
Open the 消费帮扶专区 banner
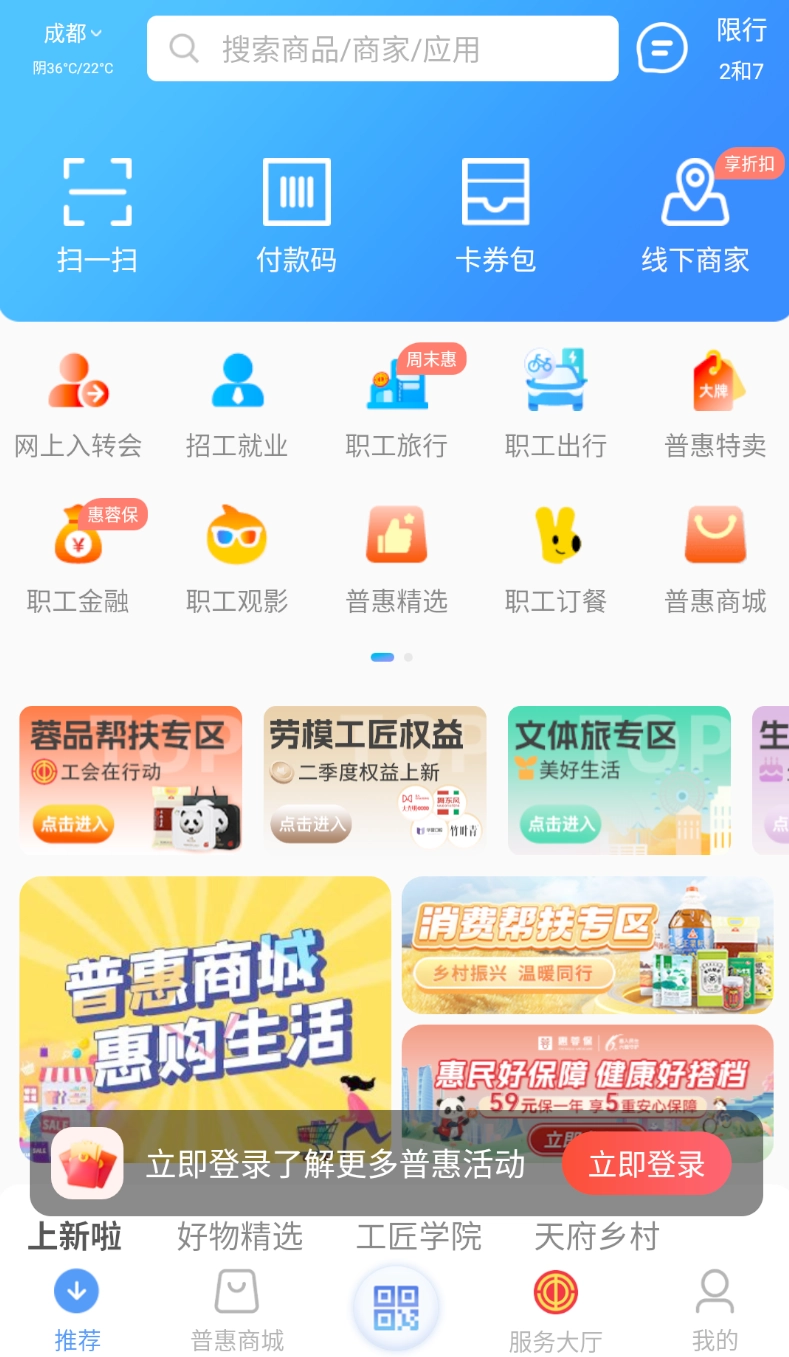coord(587,945)
